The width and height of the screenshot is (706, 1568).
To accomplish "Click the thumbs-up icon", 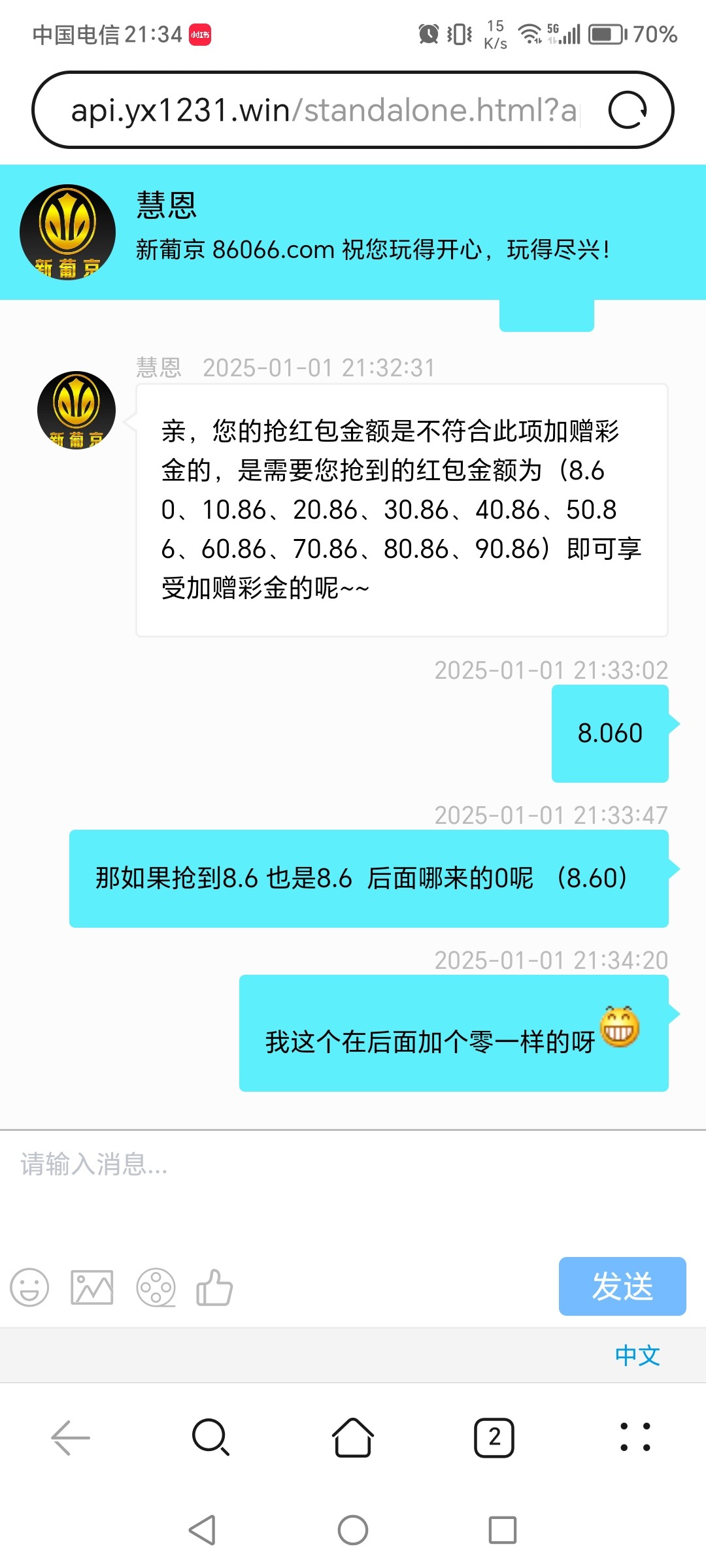I will [x=215, y=1288].
